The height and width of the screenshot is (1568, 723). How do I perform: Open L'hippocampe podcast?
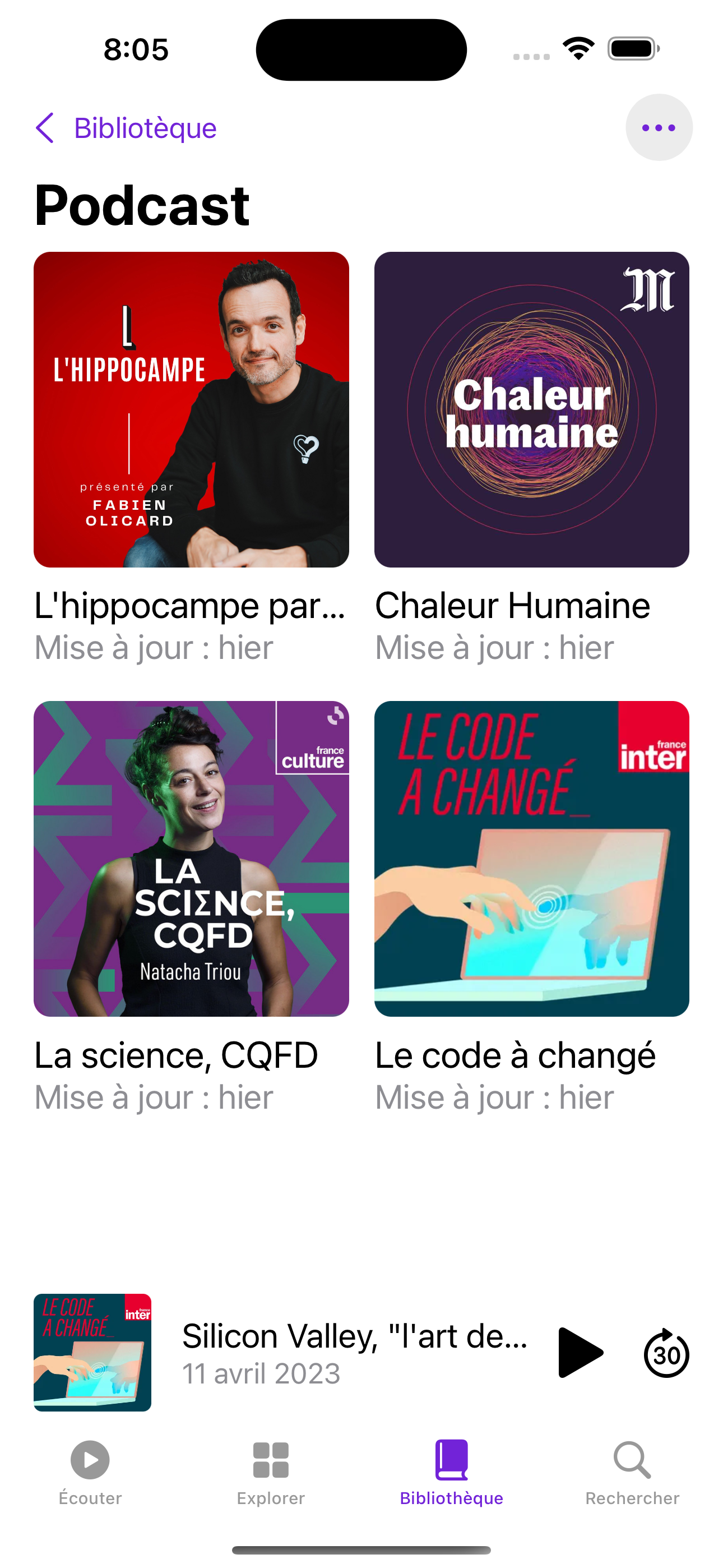tap(191, 409)
